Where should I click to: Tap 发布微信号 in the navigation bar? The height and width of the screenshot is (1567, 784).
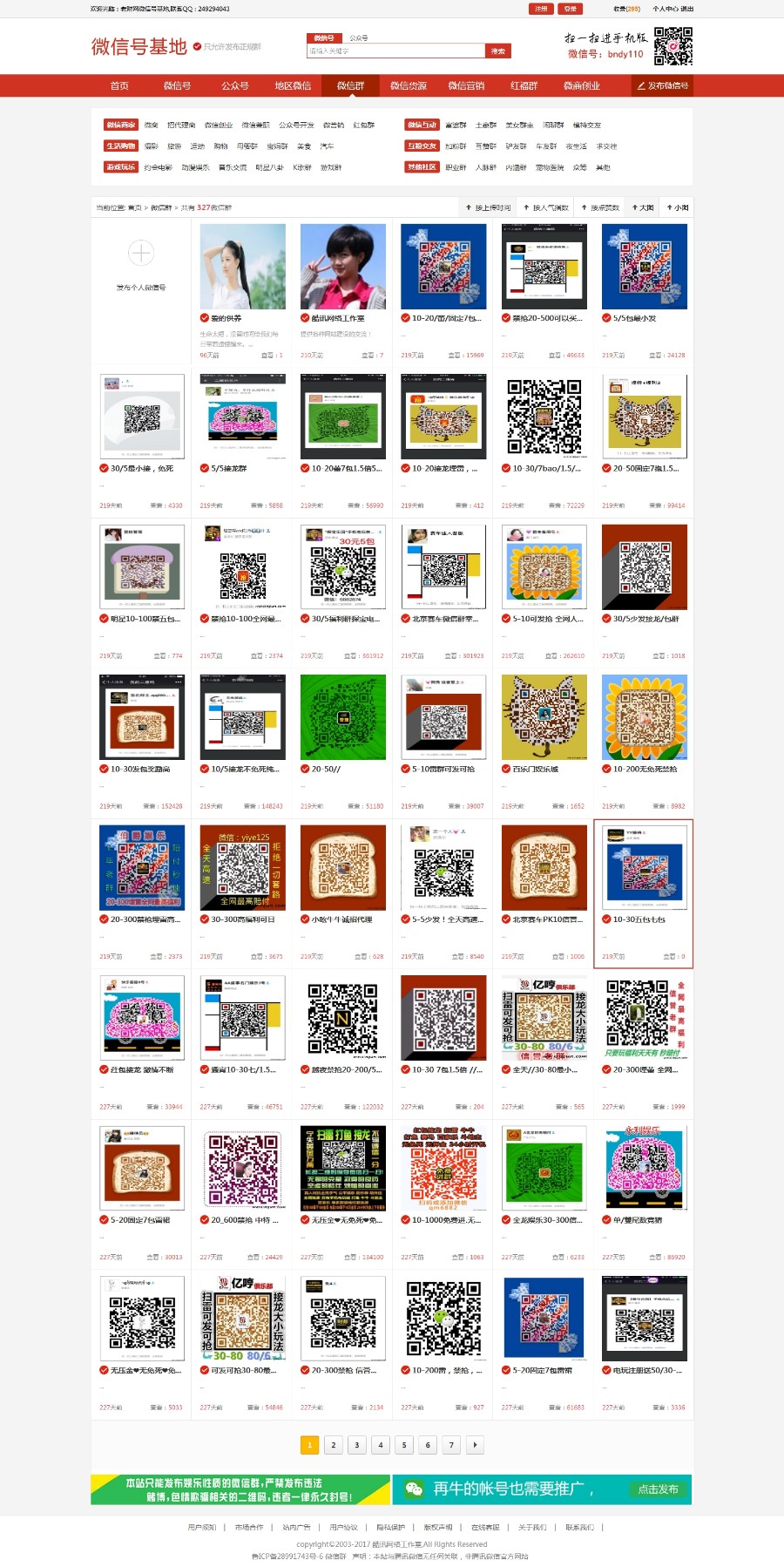click(x=662, y=85)
